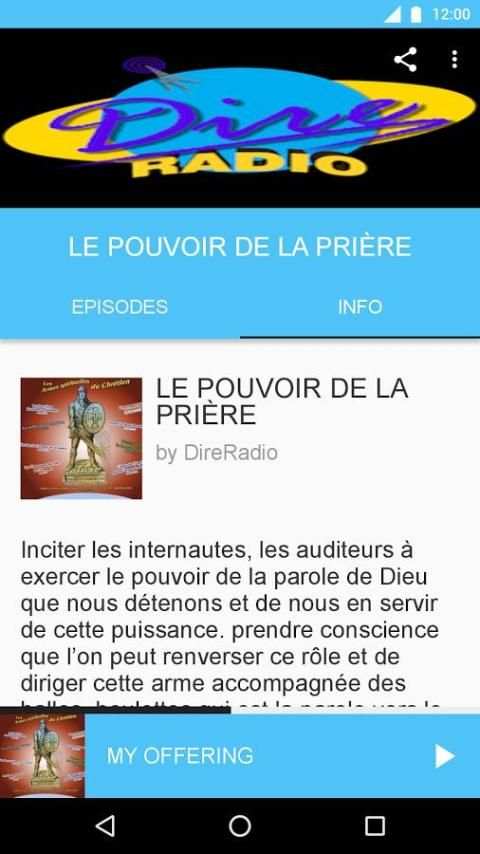Go back with the system back button
Screen dimensions: 480x854
(x=105, y=826)
